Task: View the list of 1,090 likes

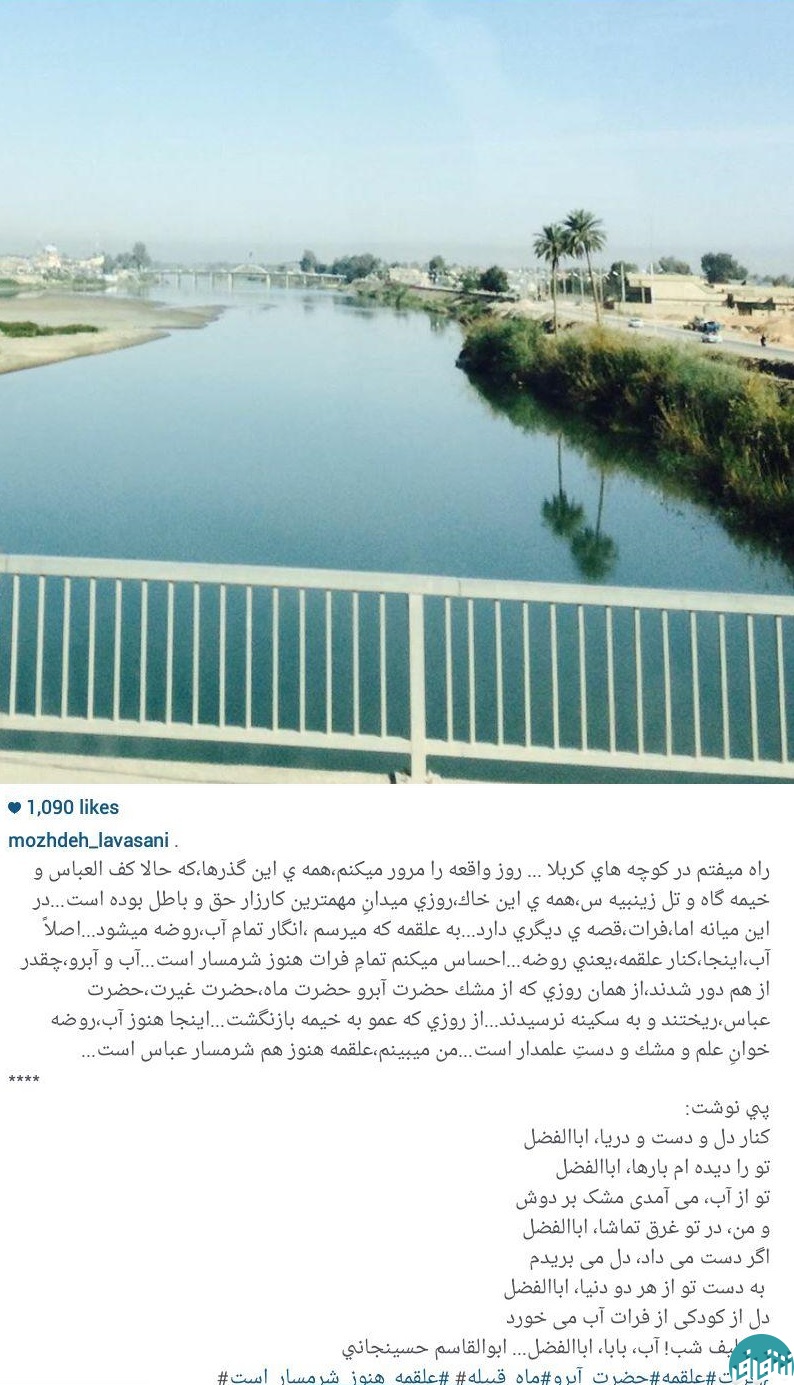Action: pyautogui.click(x=72, y=807)
